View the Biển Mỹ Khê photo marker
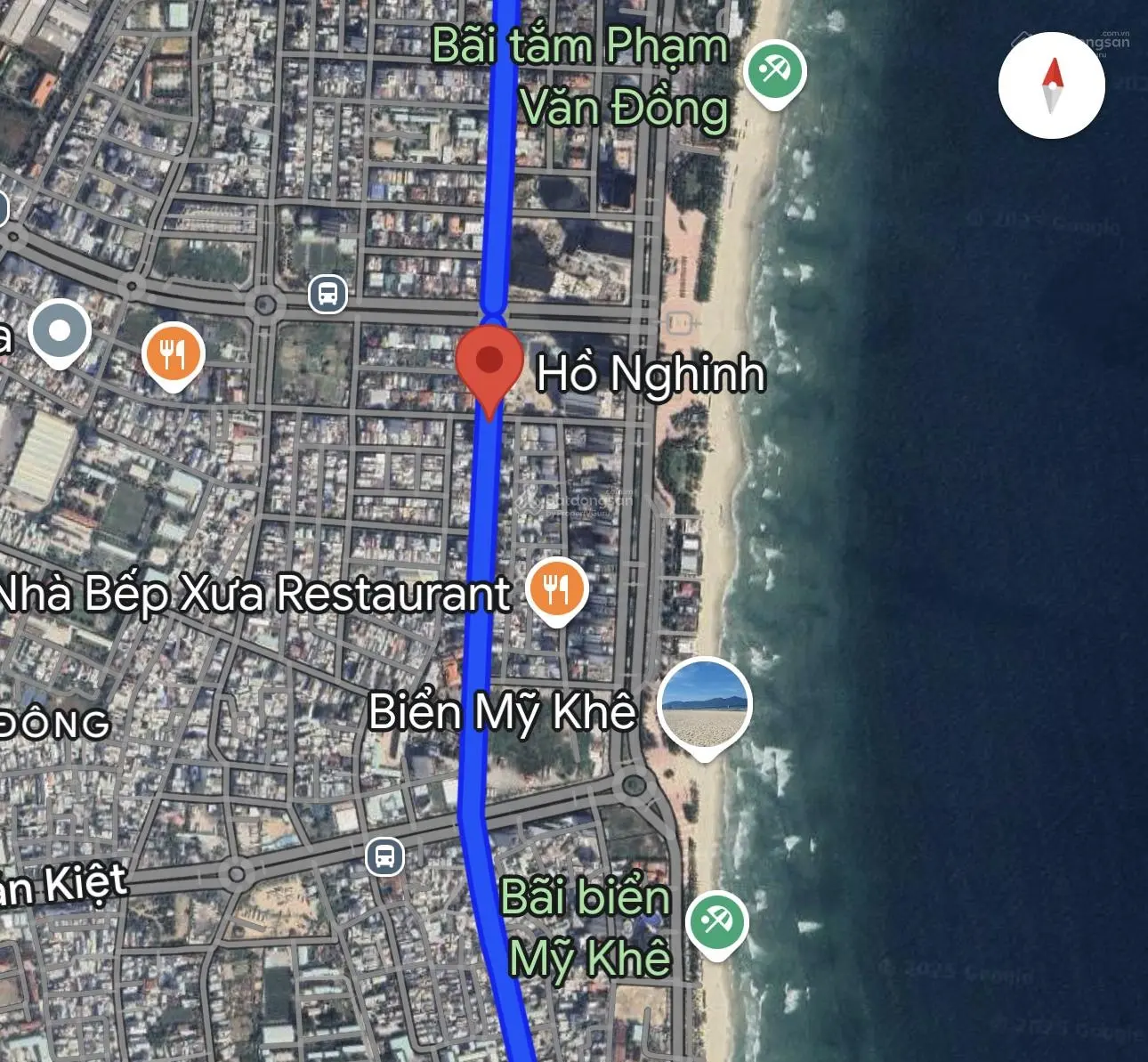 coord(705,704)
